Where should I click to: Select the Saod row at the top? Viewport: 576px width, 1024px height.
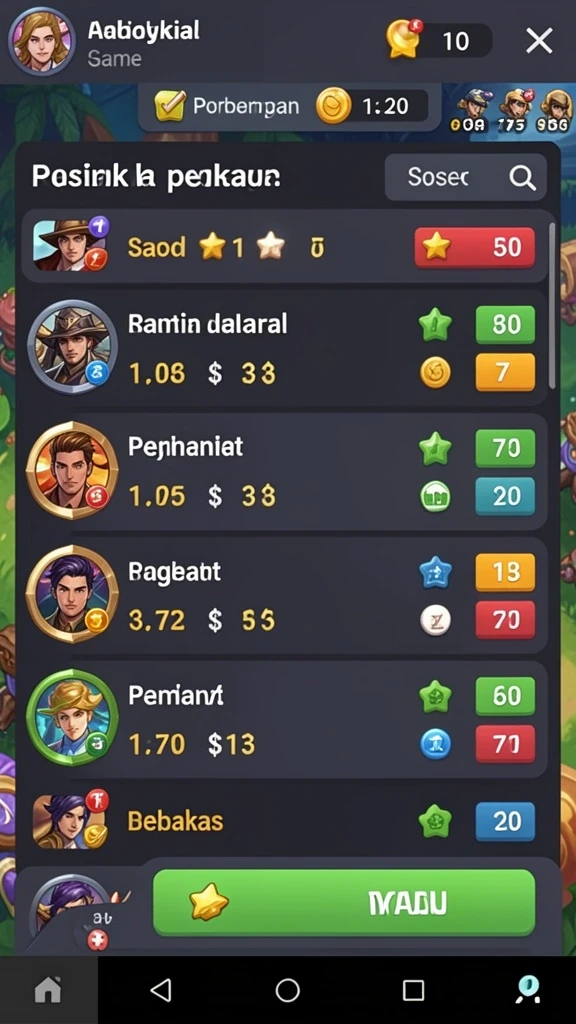tap(285, 246)
